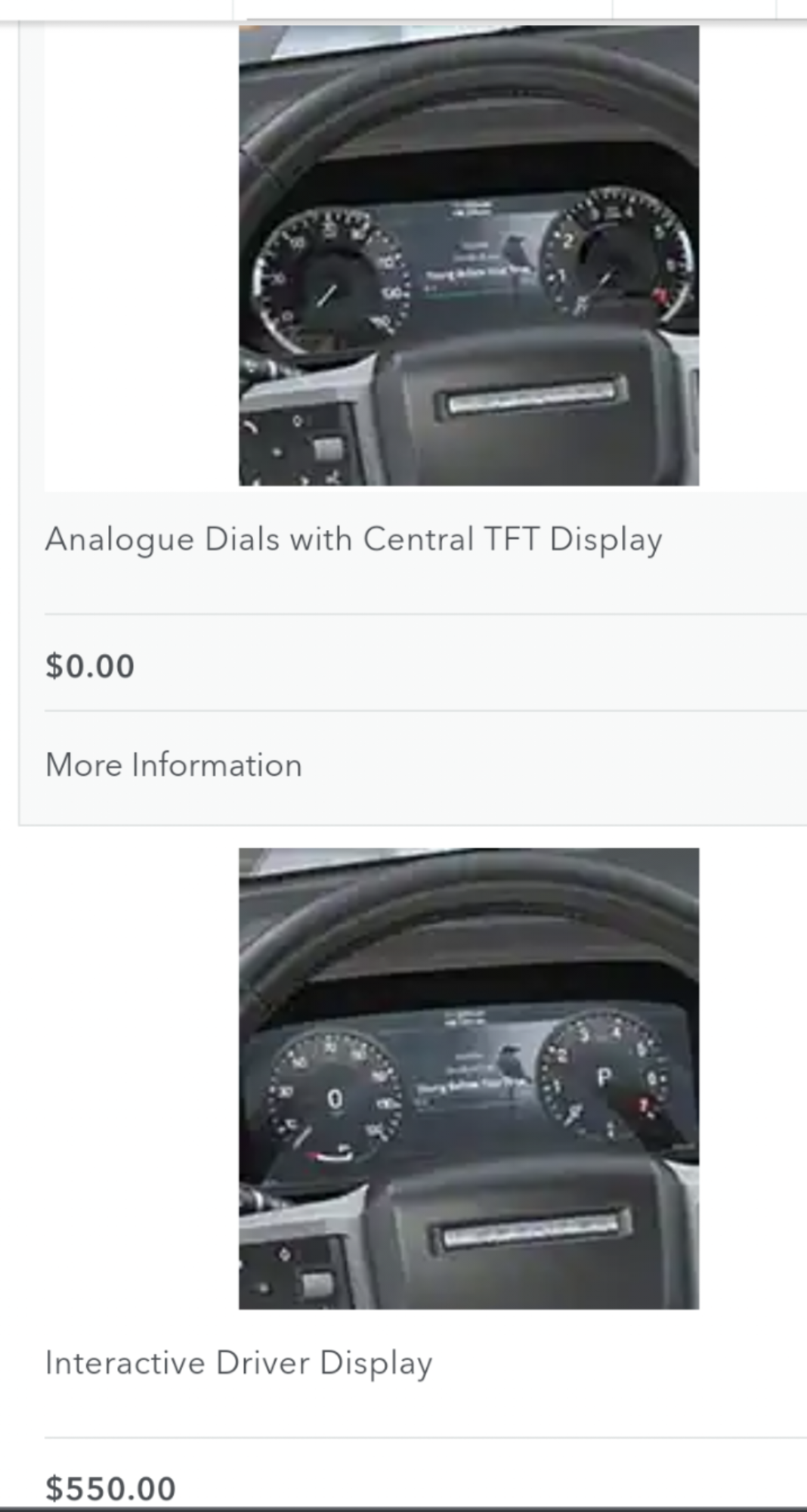Open More Information for Analogue Dials
This screenshot has width=807, height=1512.
174,765
